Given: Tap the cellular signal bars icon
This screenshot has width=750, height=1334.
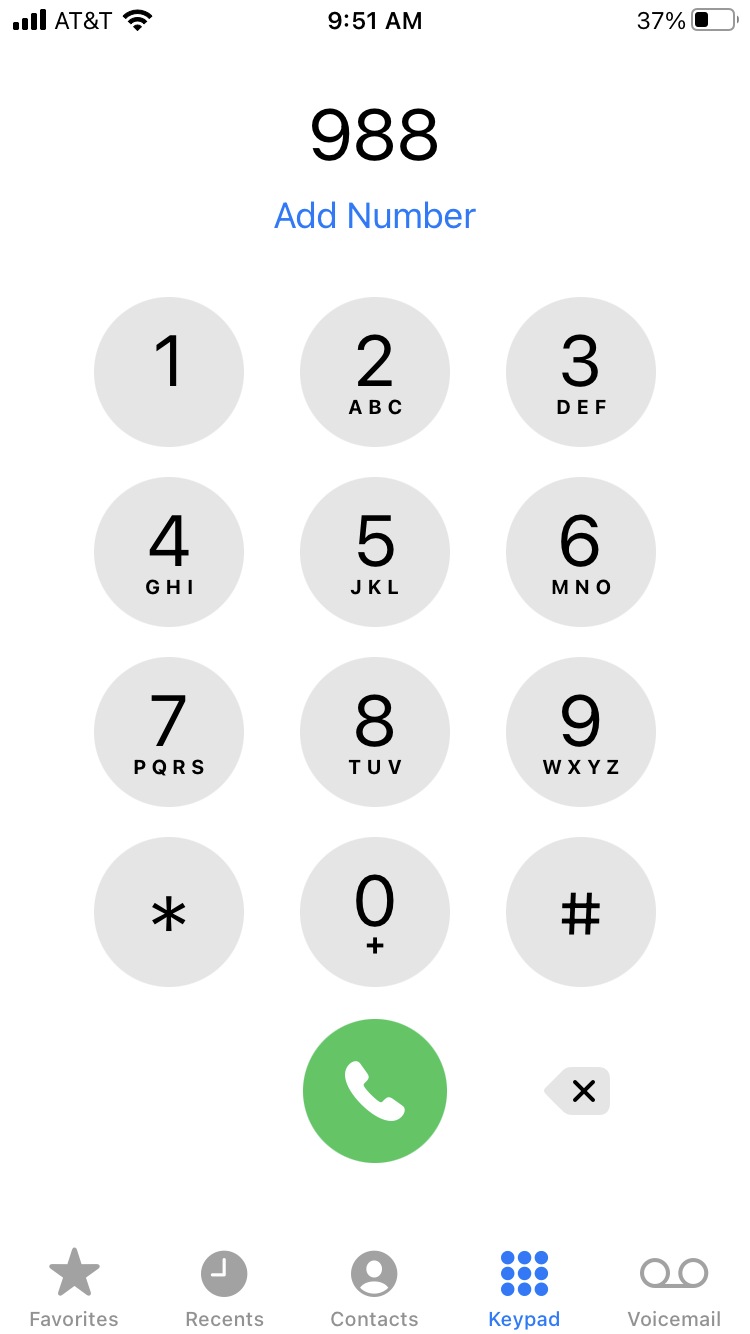Looking at the screenshot, I should [29, 19].
